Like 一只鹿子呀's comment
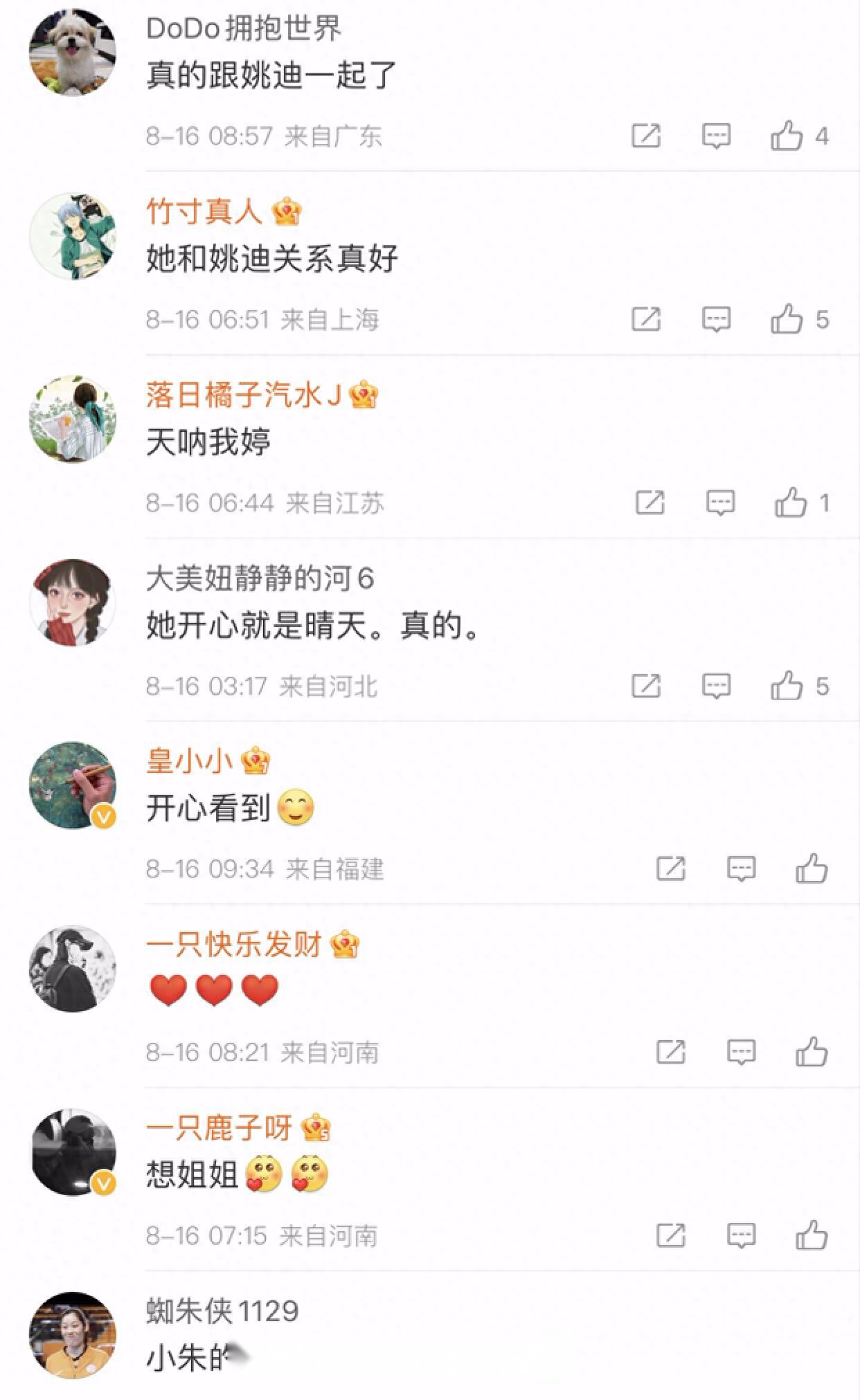Image resolution: width=860 pixels, height=1400 pixels. point(812,1235)
